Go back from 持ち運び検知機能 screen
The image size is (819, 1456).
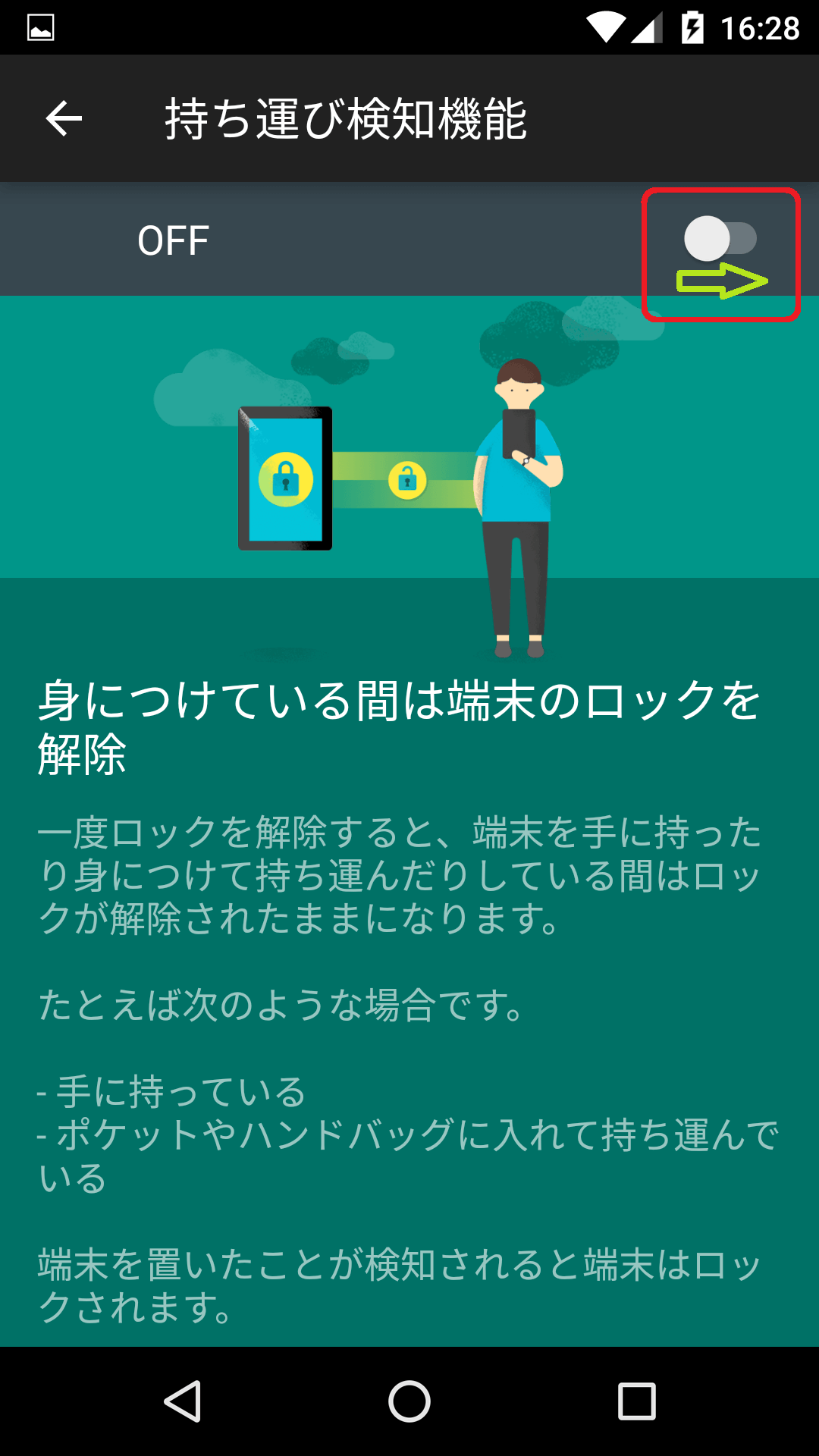click(x=64, y=119)
